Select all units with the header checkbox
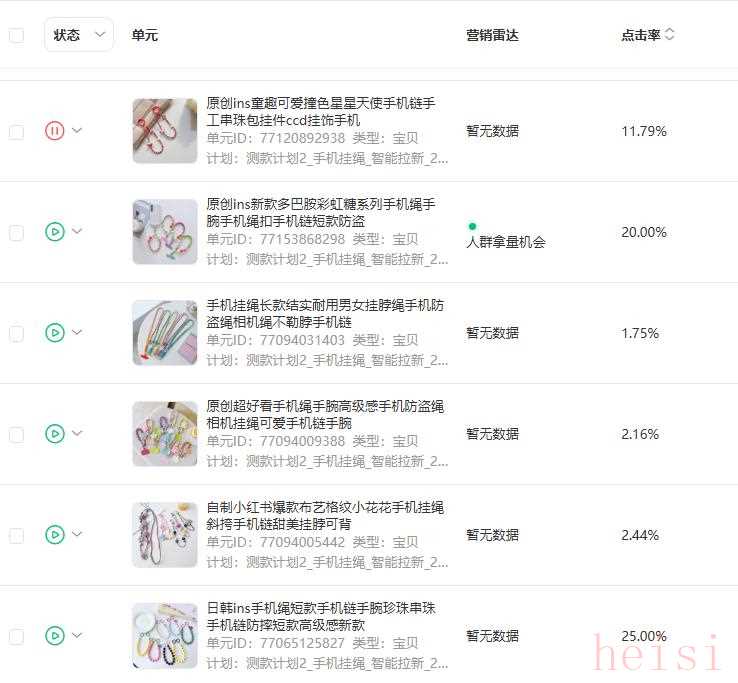 16,35
